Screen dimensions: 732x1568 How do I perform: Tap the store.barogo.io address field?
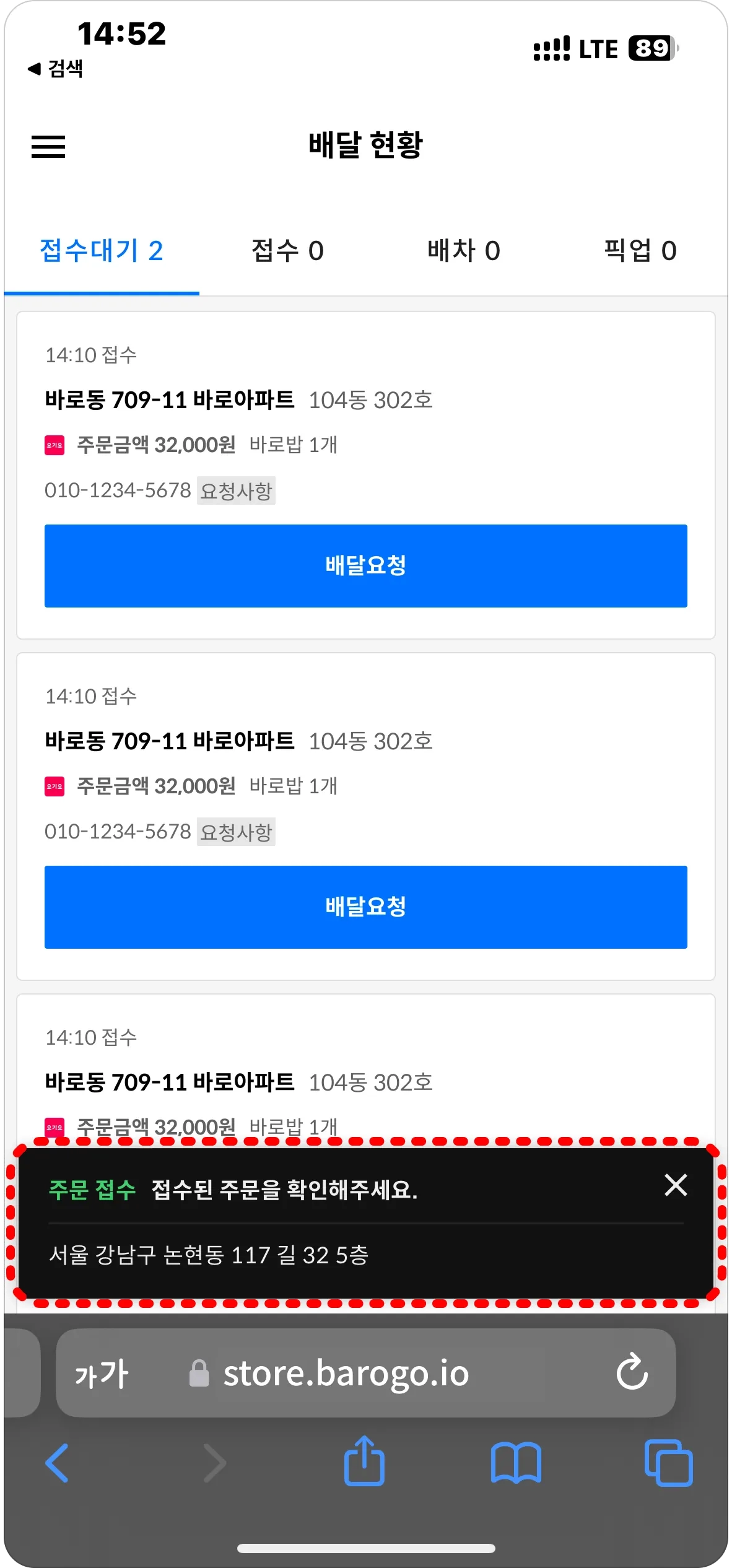tap(346, 1374)
